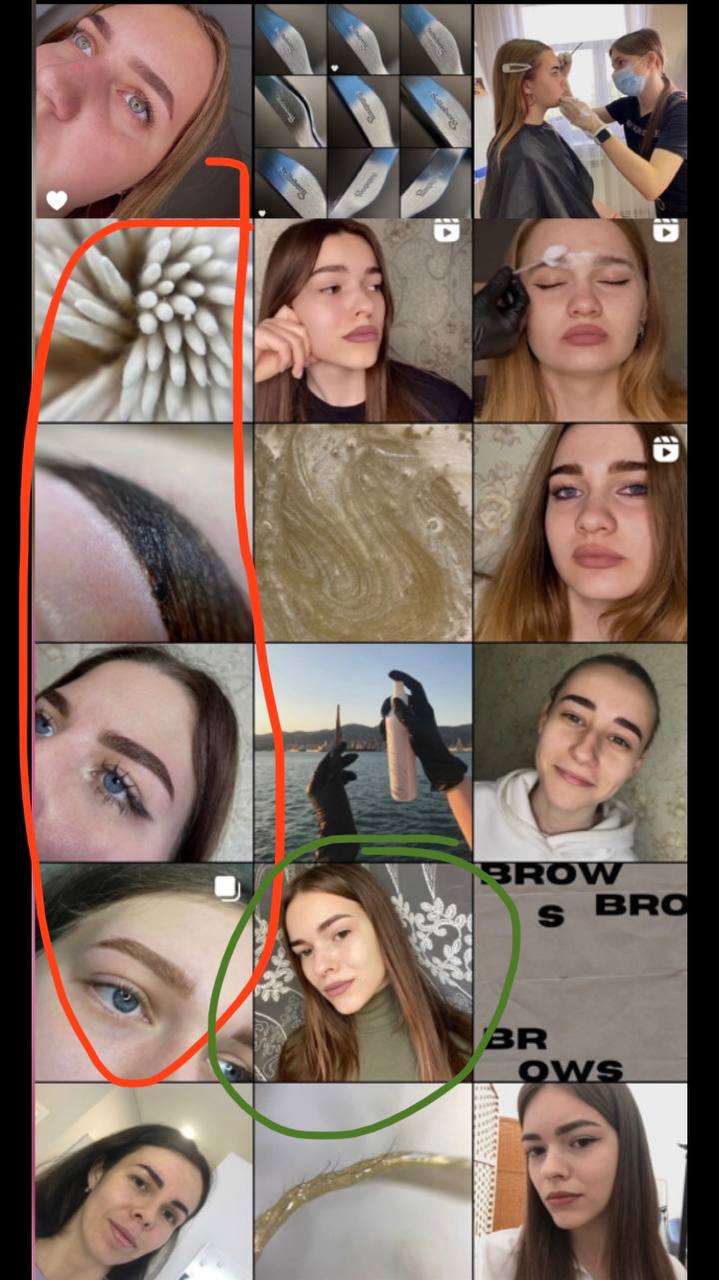Open the golden brow strand close-up post
The height and width of the screenshot is (1280, 719).
click(363, 1181)
